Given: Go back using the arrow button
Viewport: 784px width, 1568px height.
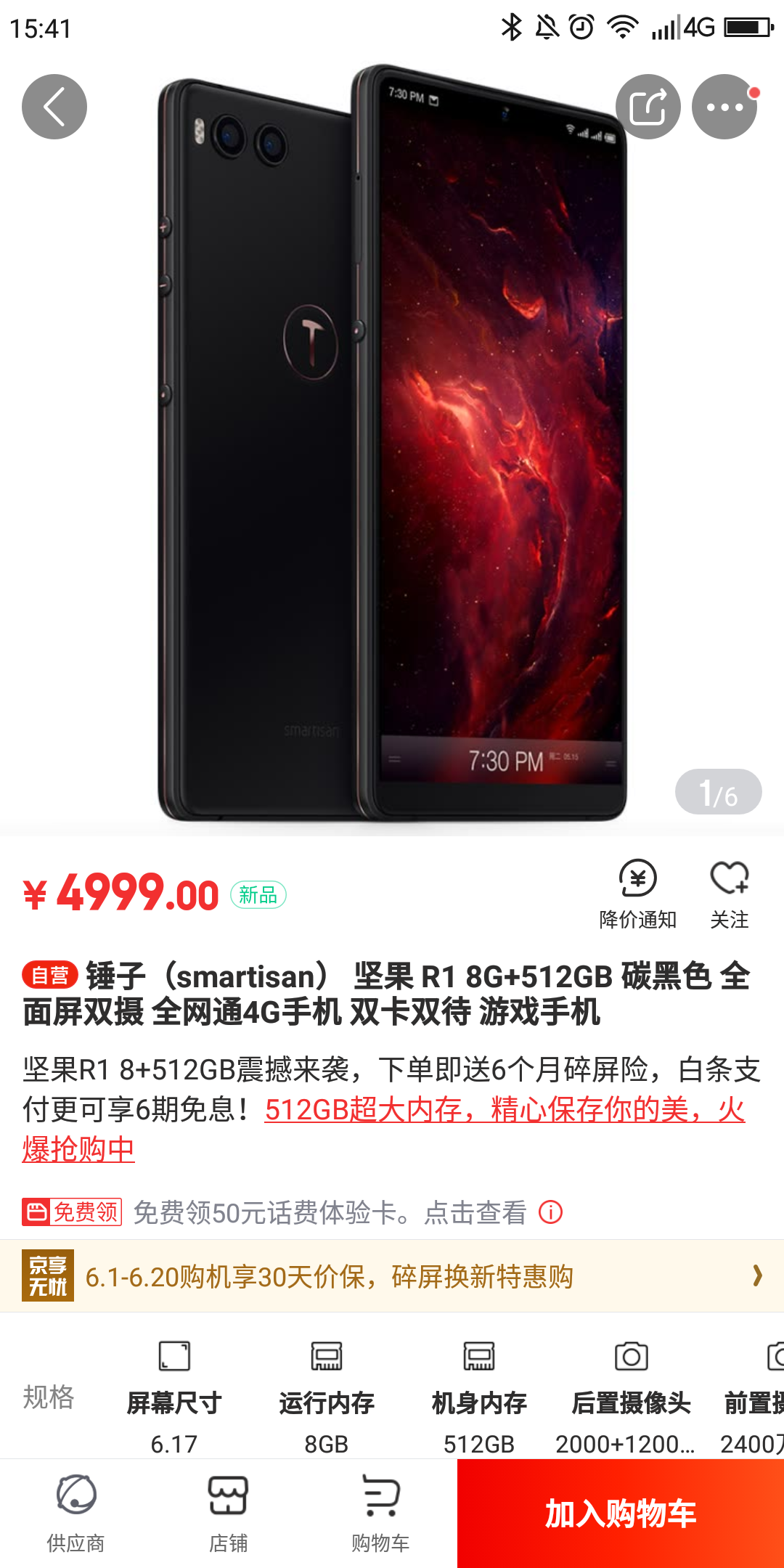Looking at the screenshot, I should click(54, 107).
